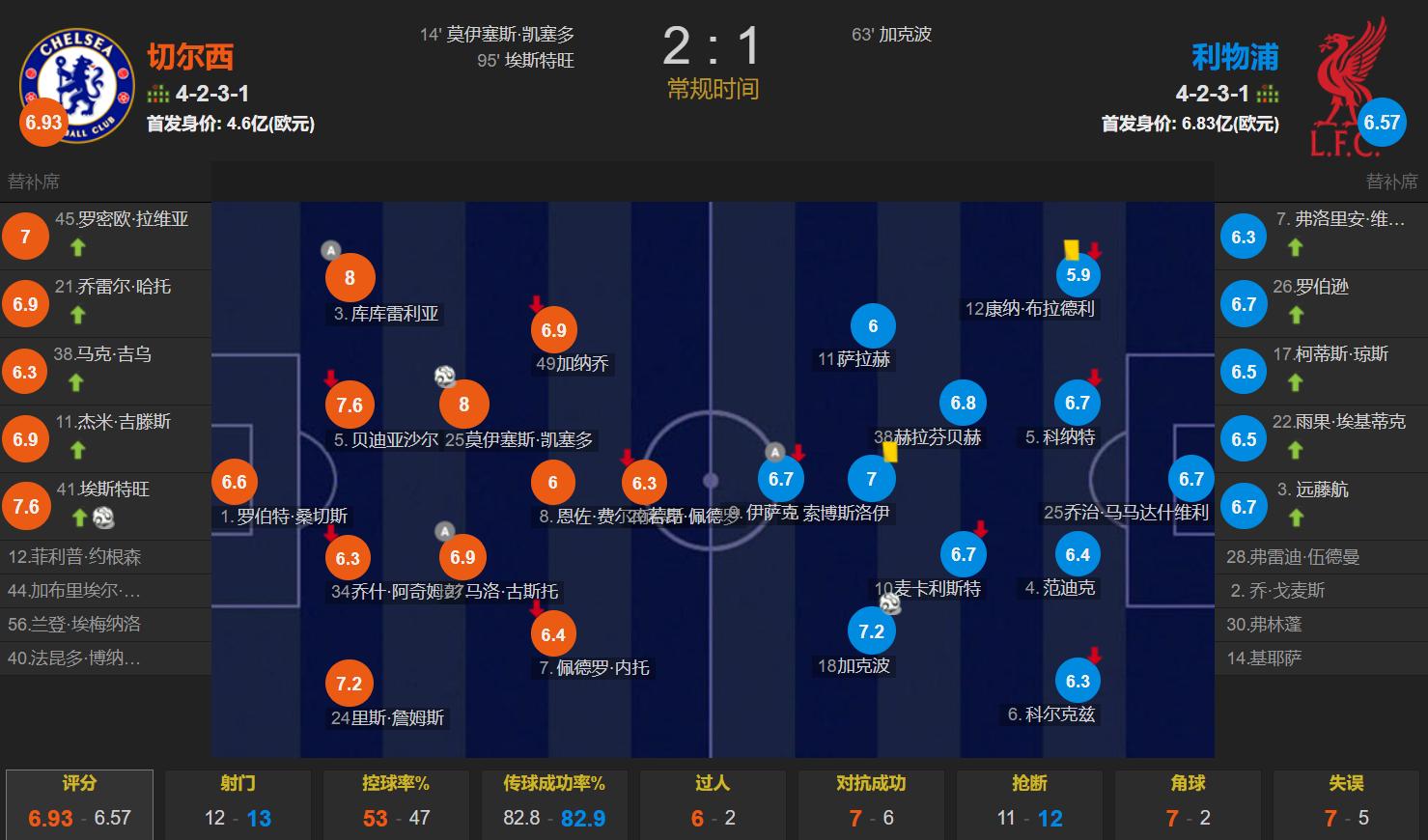
Task: Open player 莫伊塞斯·凯塞多 on the pitch
Action: click(463, 406)
